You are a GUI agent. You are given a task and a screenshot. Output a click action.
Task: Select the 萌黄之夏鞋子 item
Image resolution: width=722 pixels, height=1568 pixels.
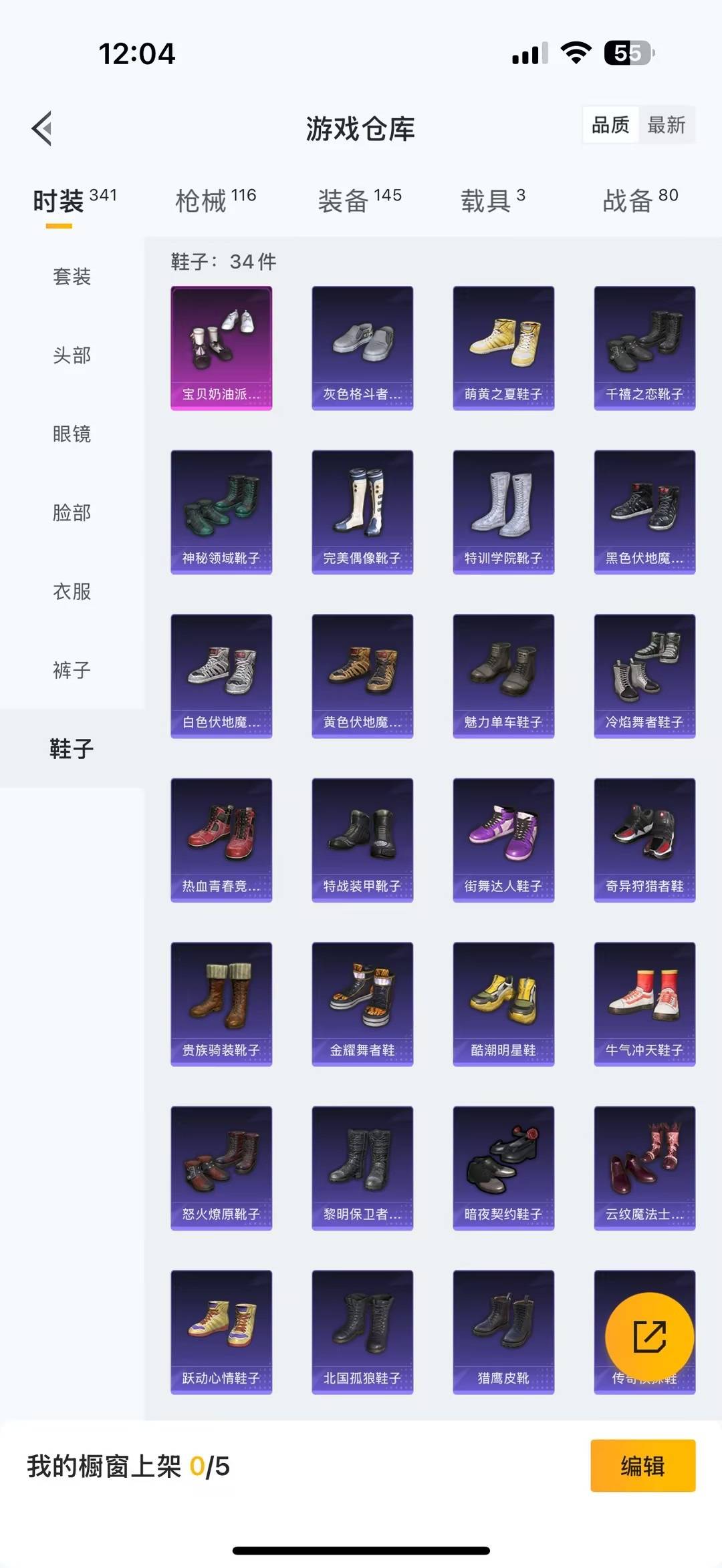(x=503, y=346)
